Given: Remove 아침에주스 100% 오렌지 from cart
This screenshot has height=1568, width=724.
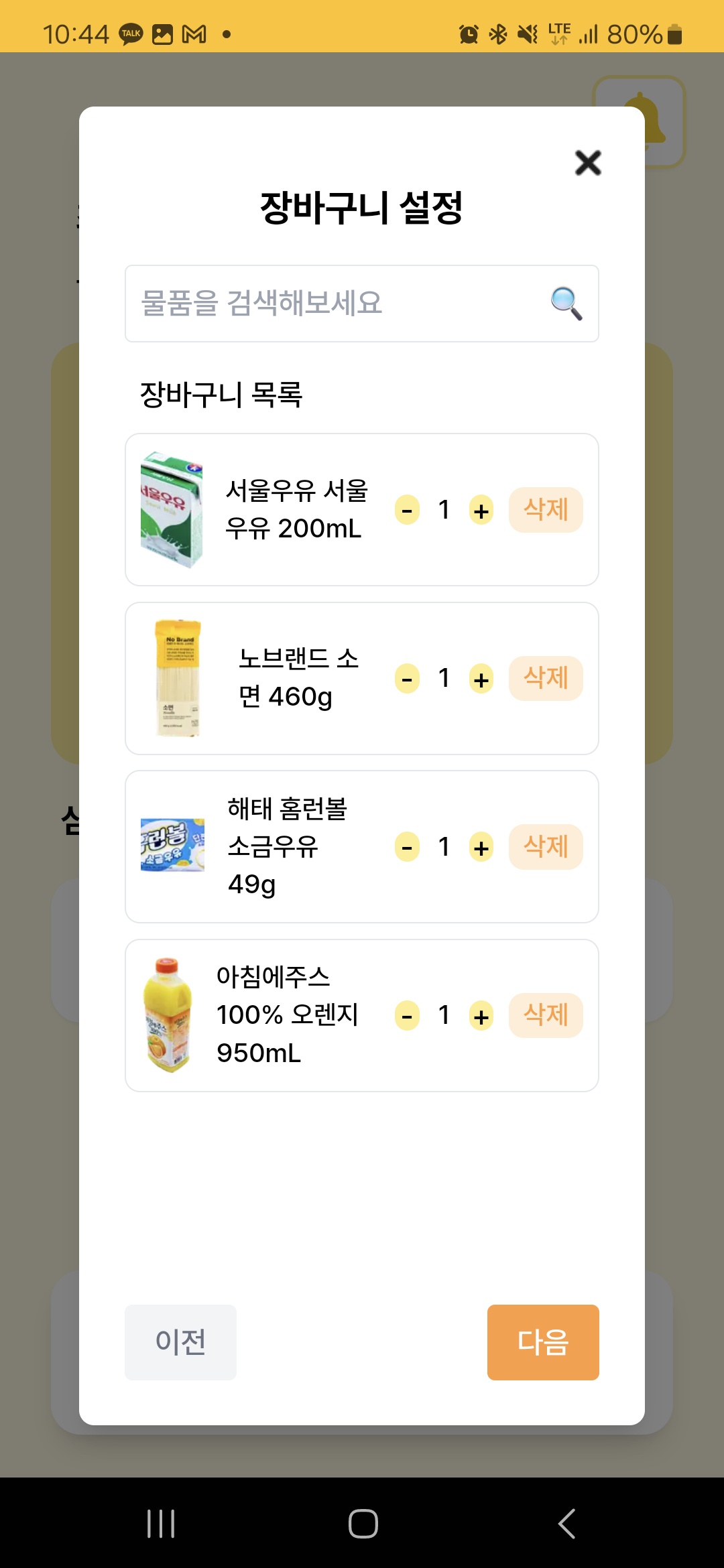Looking at the screenshot, I should [546, 1016].
